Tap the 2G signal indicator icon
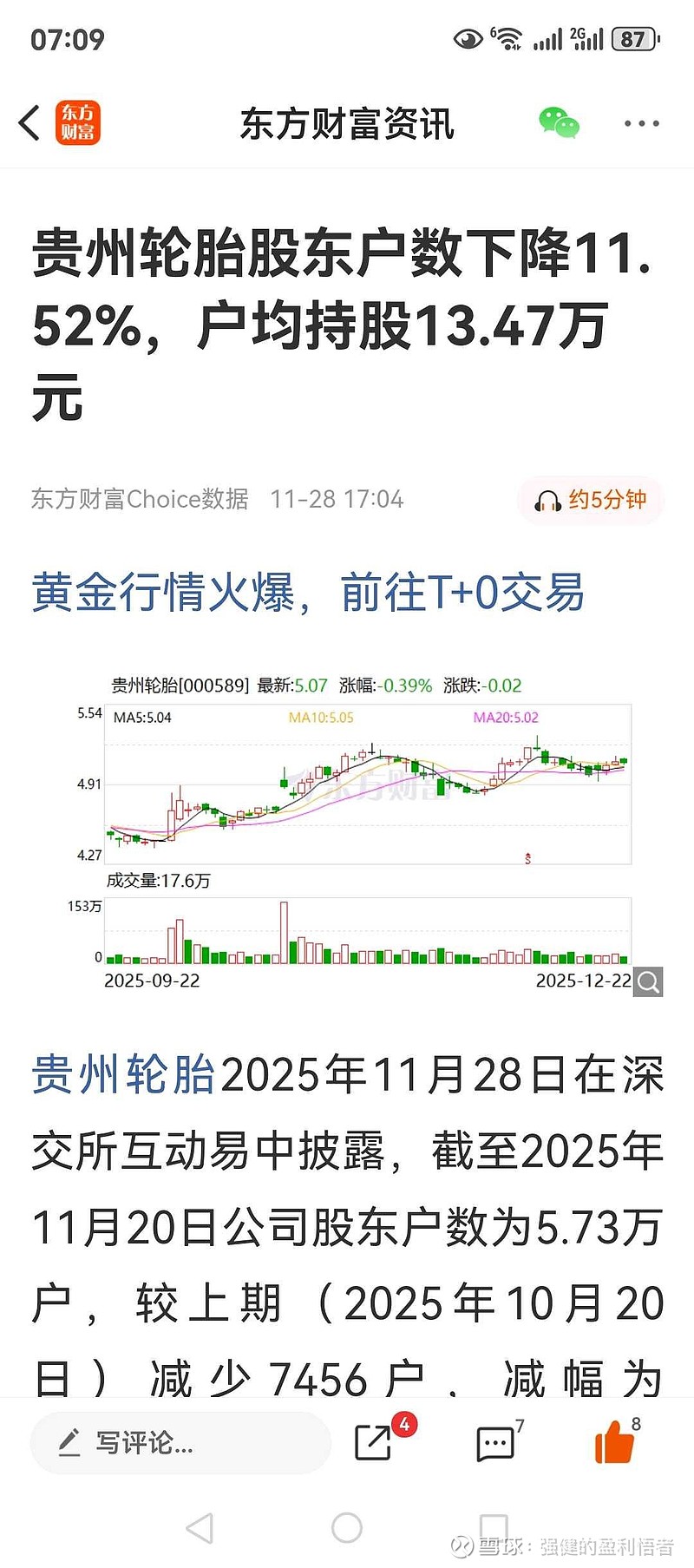The height and width of the screenshot is (1568, 694). tap(583, 38)
